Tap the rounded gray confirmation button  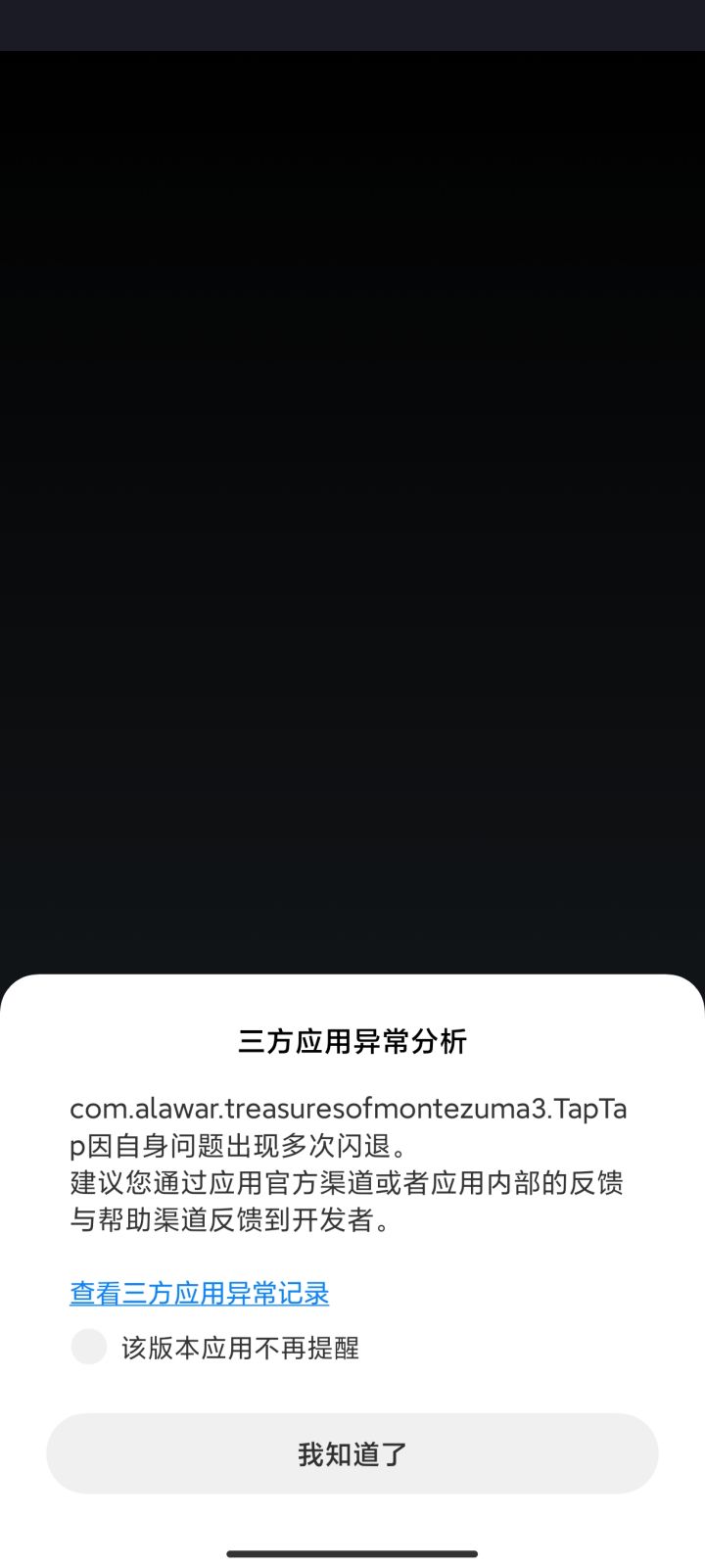click(352, 1453)
